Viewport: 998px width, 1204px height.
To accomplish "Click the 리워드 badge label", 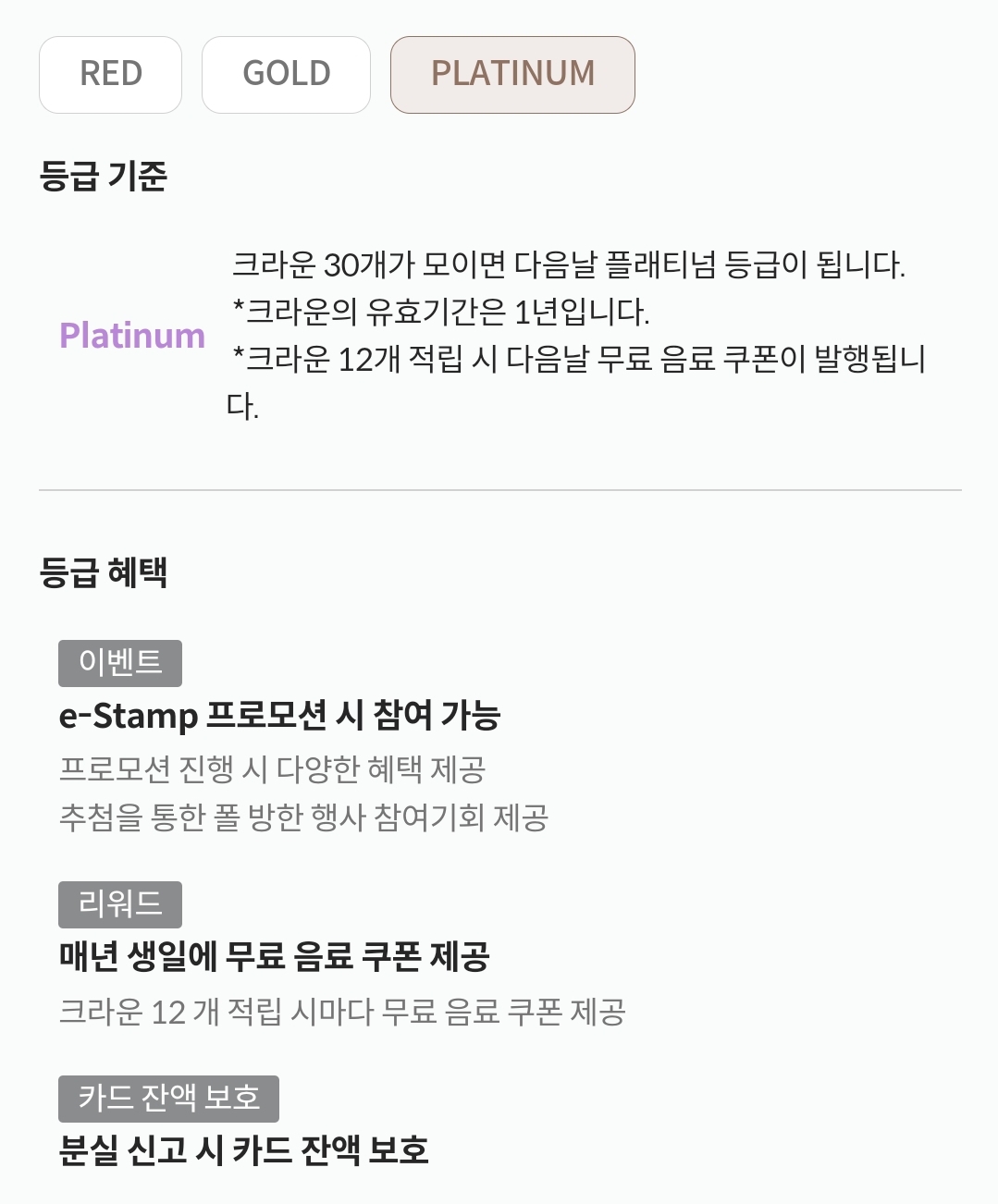I will 120,904.
